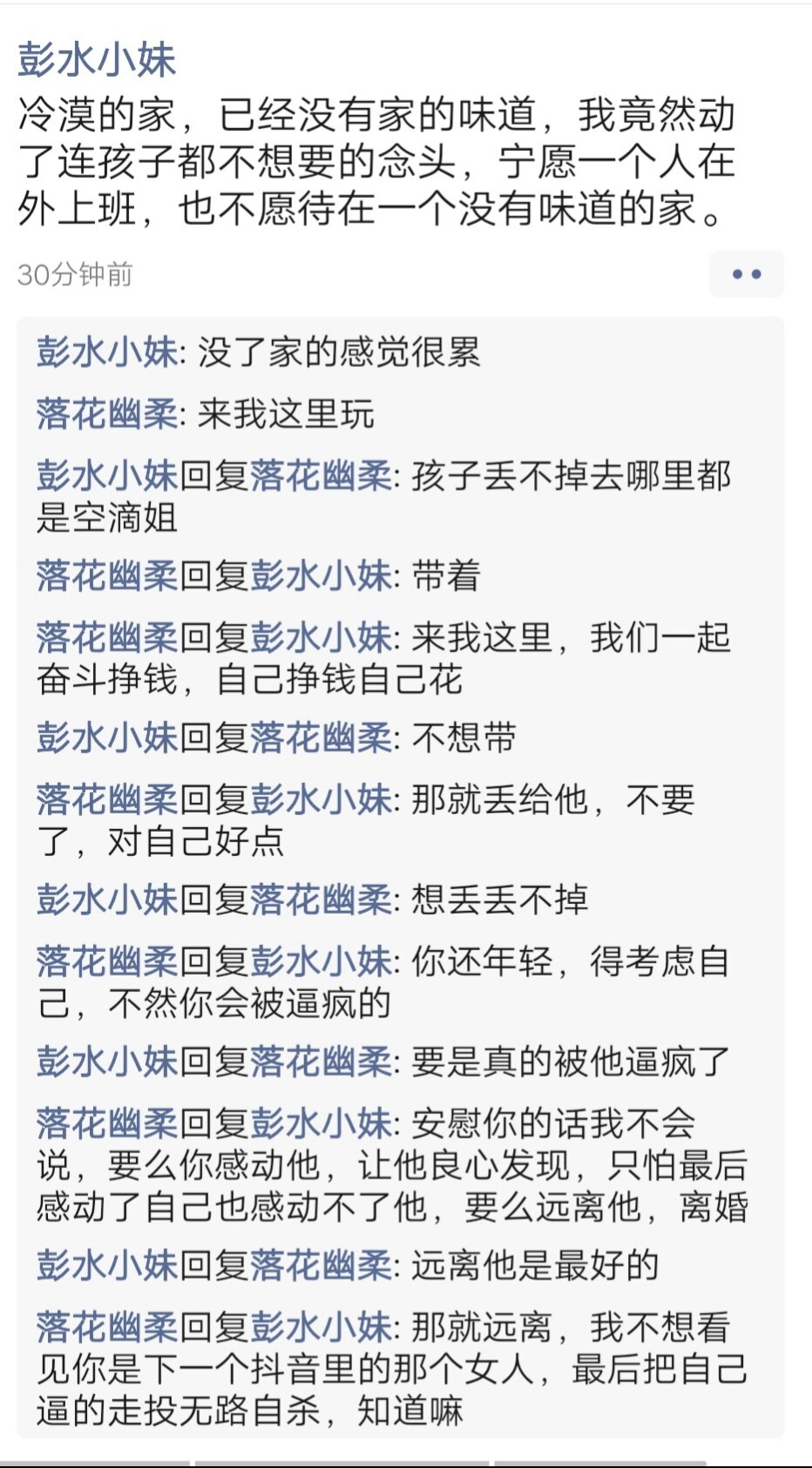This screenshot has width=812, height=1468.
Task: Reply to the comment 不想带
Action: pos(464,738)
